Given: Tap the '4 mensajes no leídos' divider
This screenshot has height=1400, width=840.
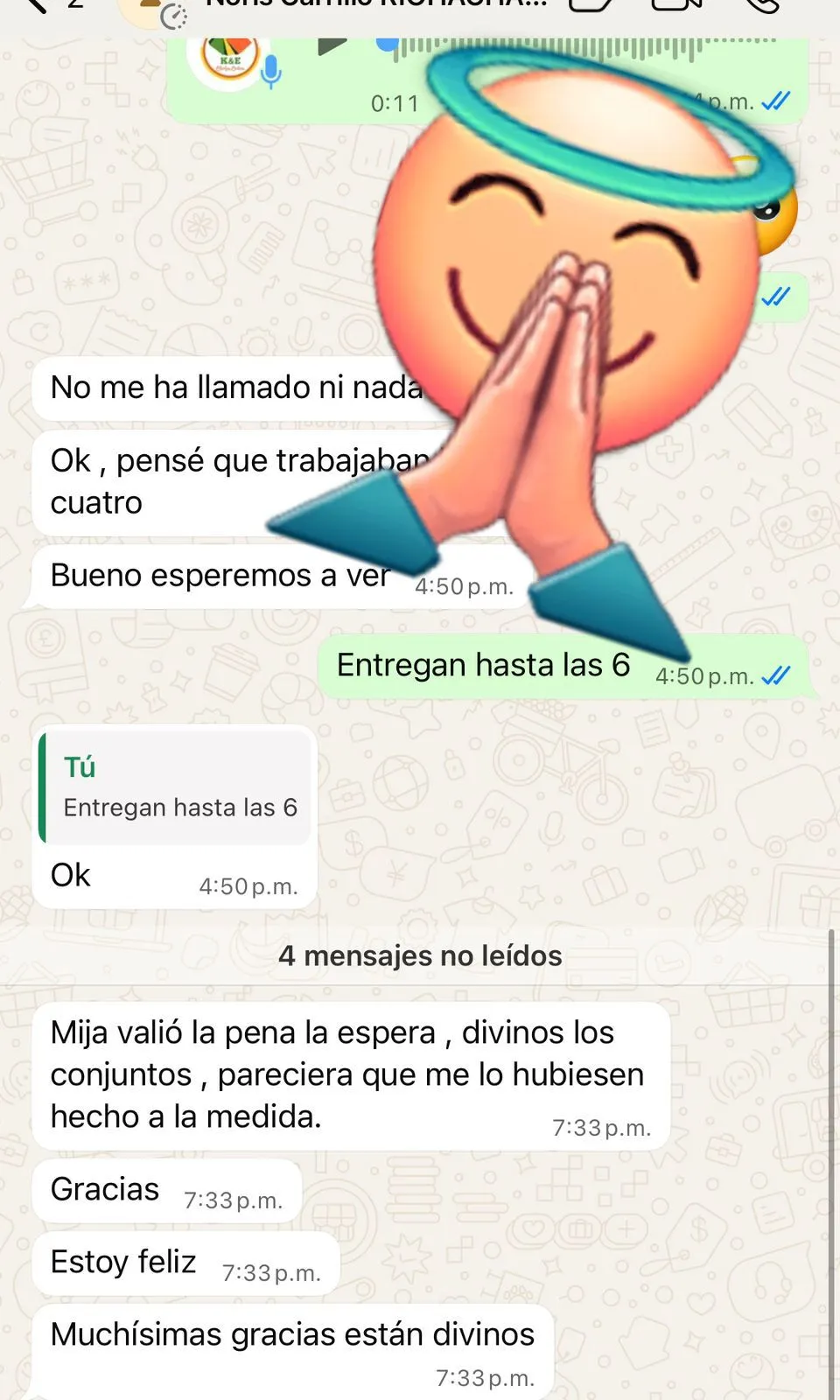Looking at the screenshot, I should tap(420, 955).
